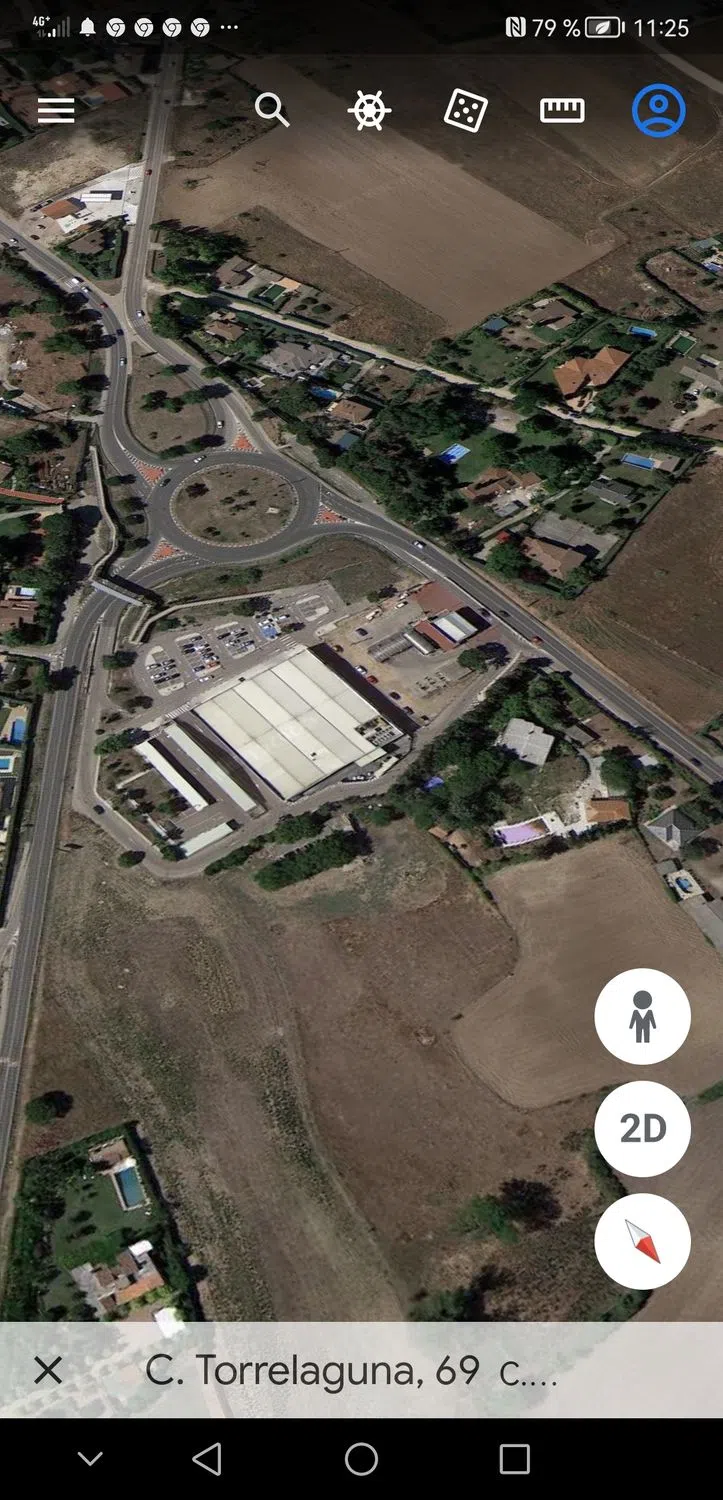
Task: Go to the home screen
Action: [361, 1459]
